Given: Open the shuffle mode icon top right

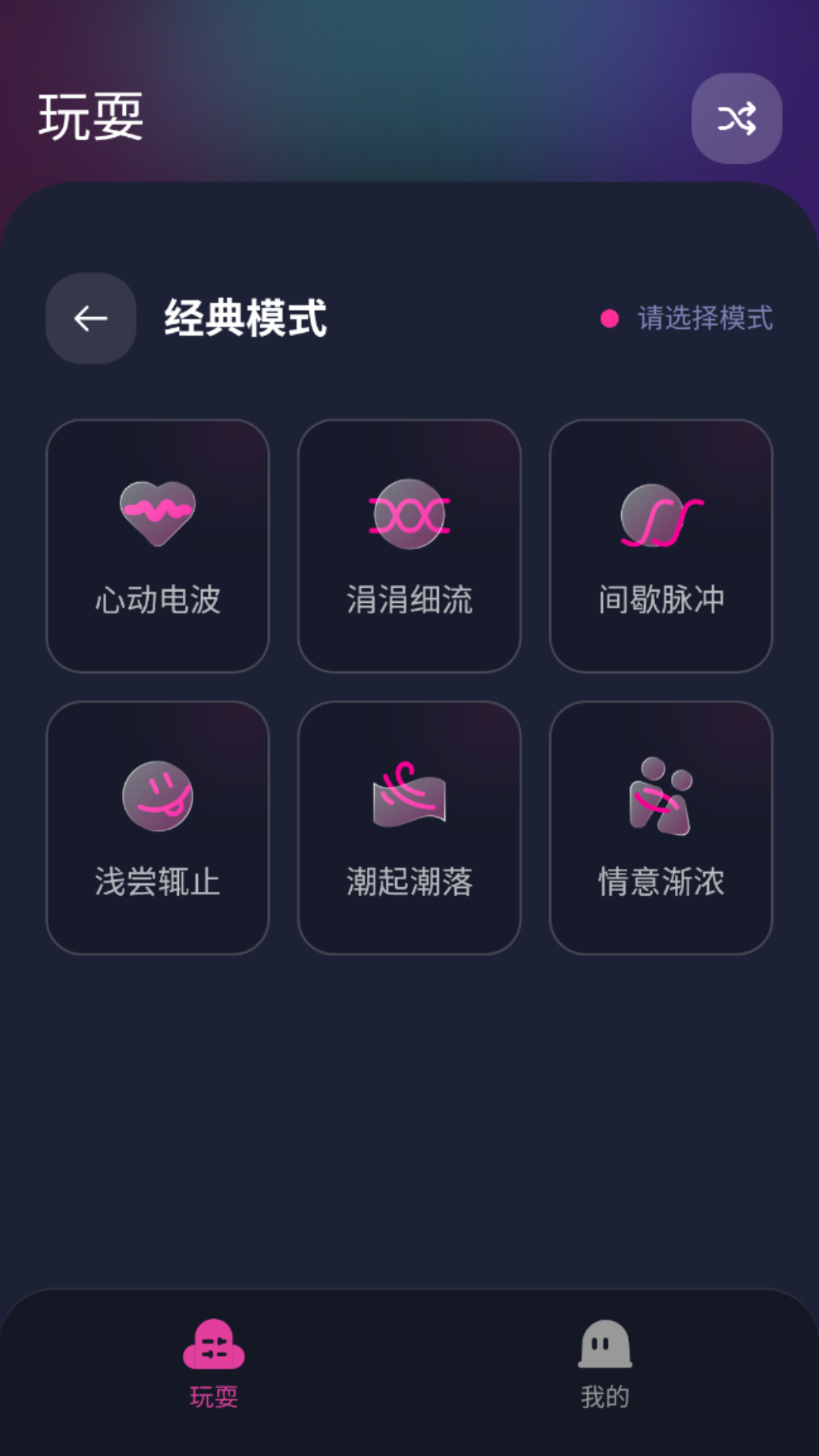Looking at the screenshot, I should pos(736,119).
